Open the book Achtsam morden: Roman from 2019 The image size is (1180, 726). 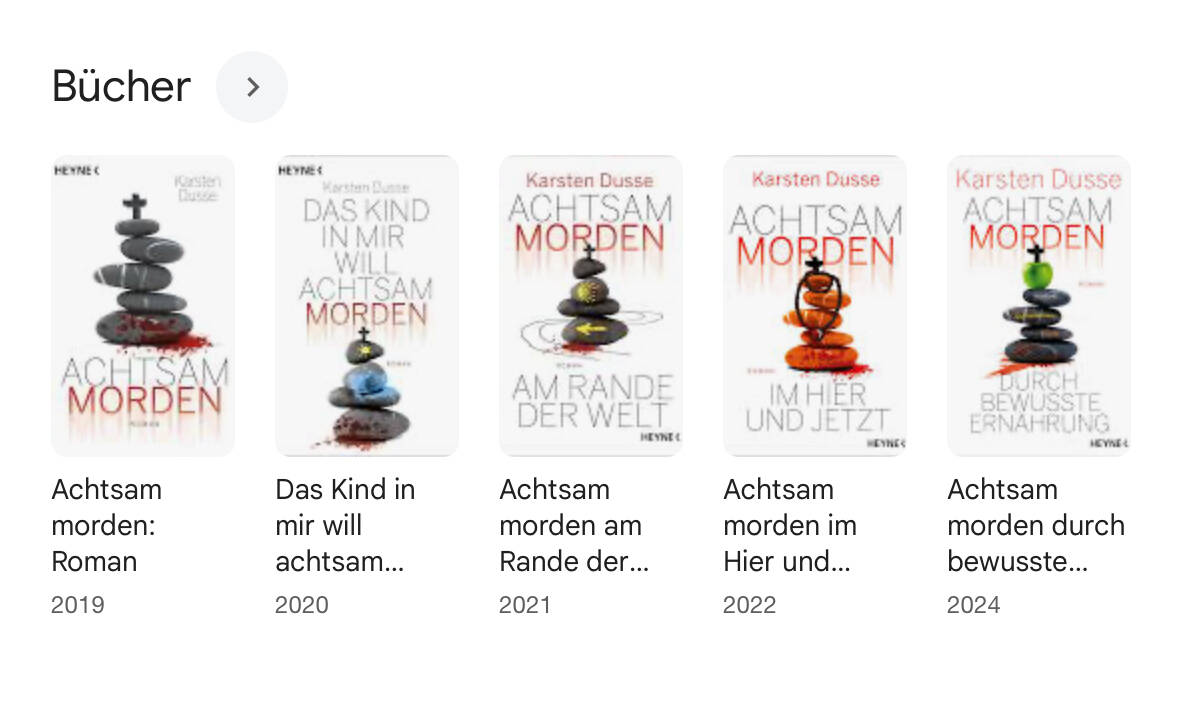coord(143,306)
